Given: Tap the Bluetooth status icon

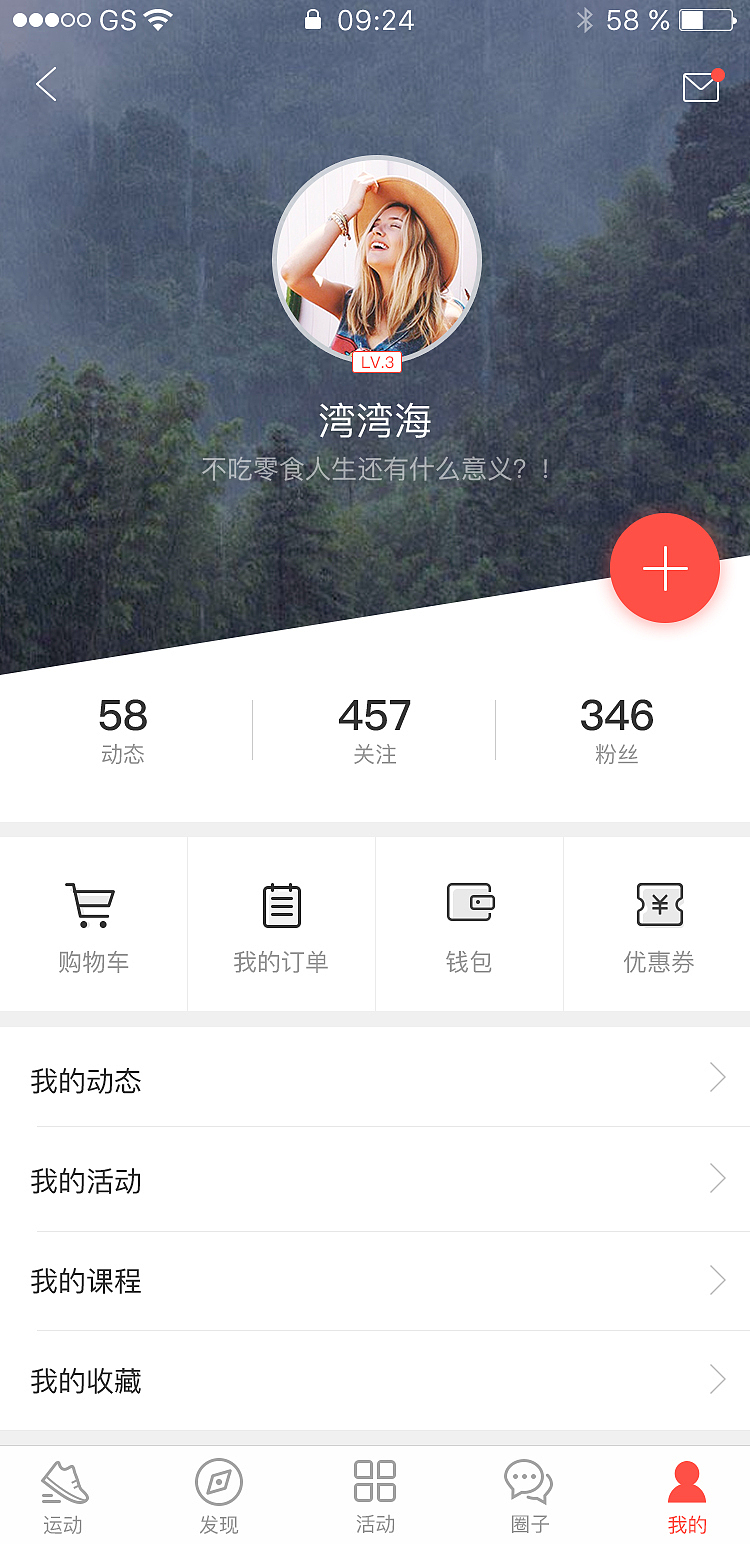Looking at the screenshot, I should (x=583, y=18).
